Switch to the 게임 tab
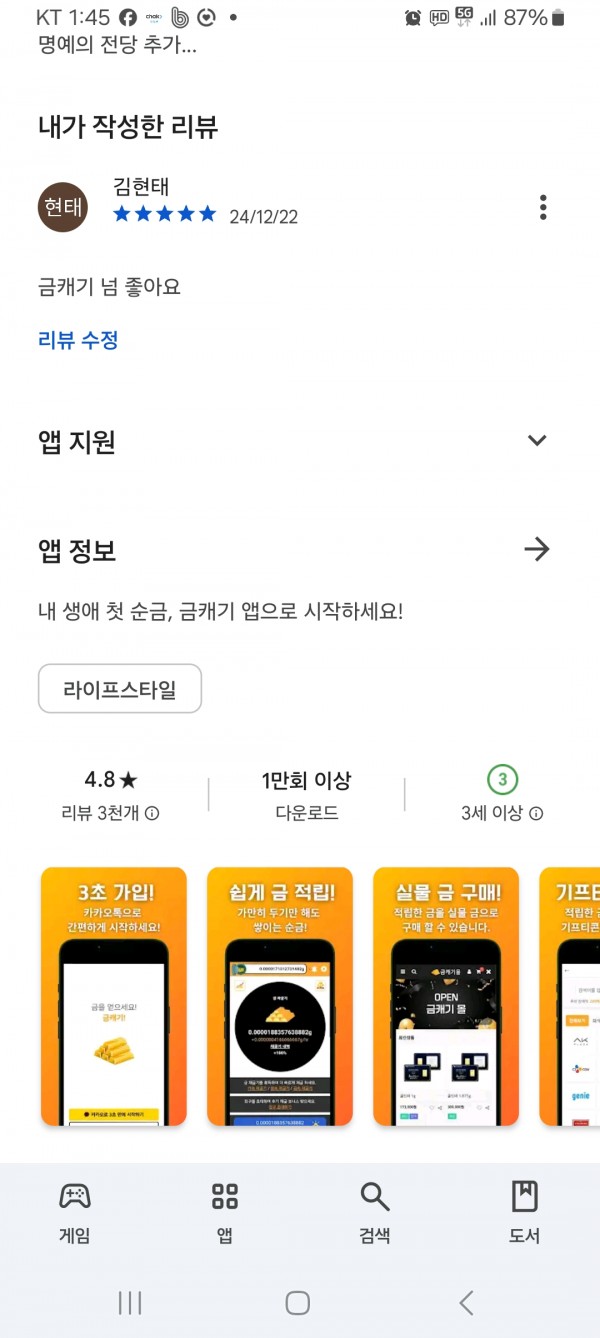 point(74,1213)
